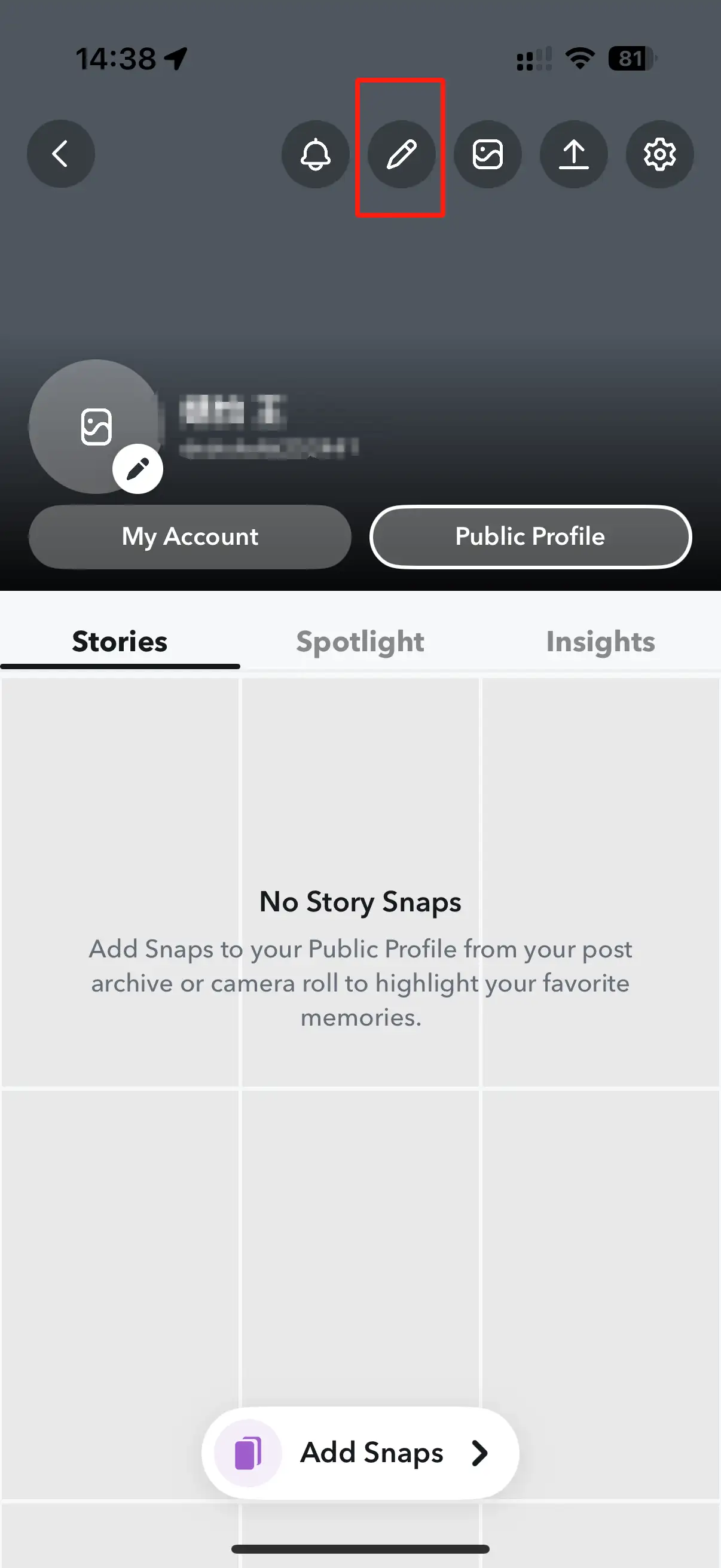Tap the image icon in the top bar
Viewport: 721px width, 1568px height.
tap(487, 154)
